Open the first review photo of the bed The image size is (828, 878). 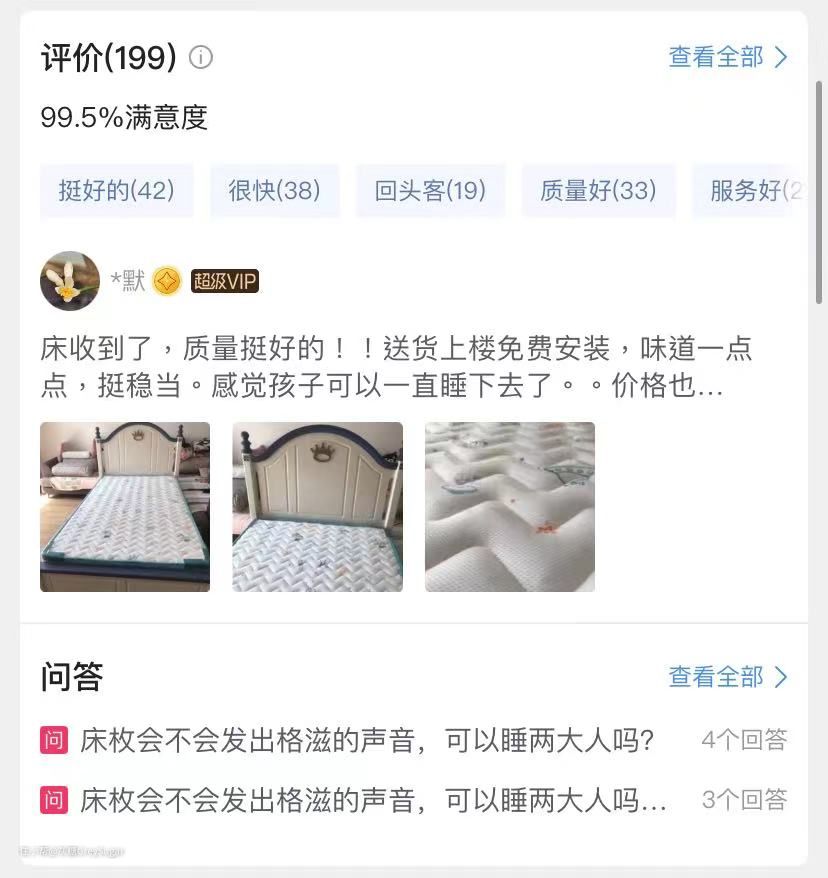(125, 507)
